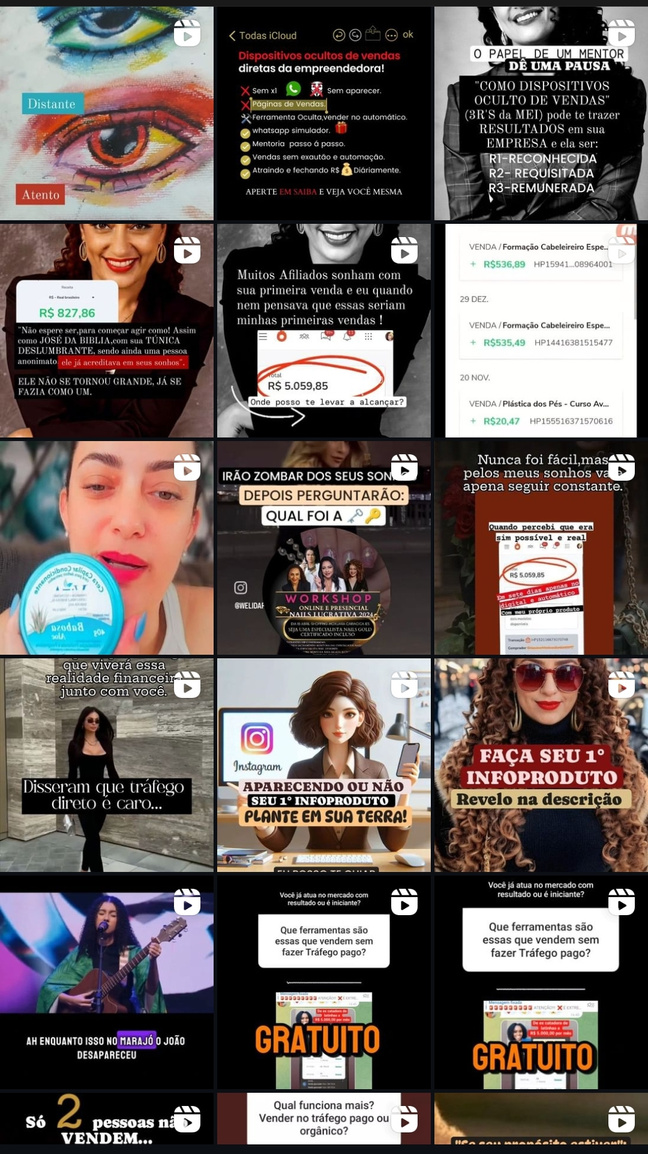
Task: Open the reel 'Irão zombar dos seus sonhos' workshop
Action: (324, 547)
